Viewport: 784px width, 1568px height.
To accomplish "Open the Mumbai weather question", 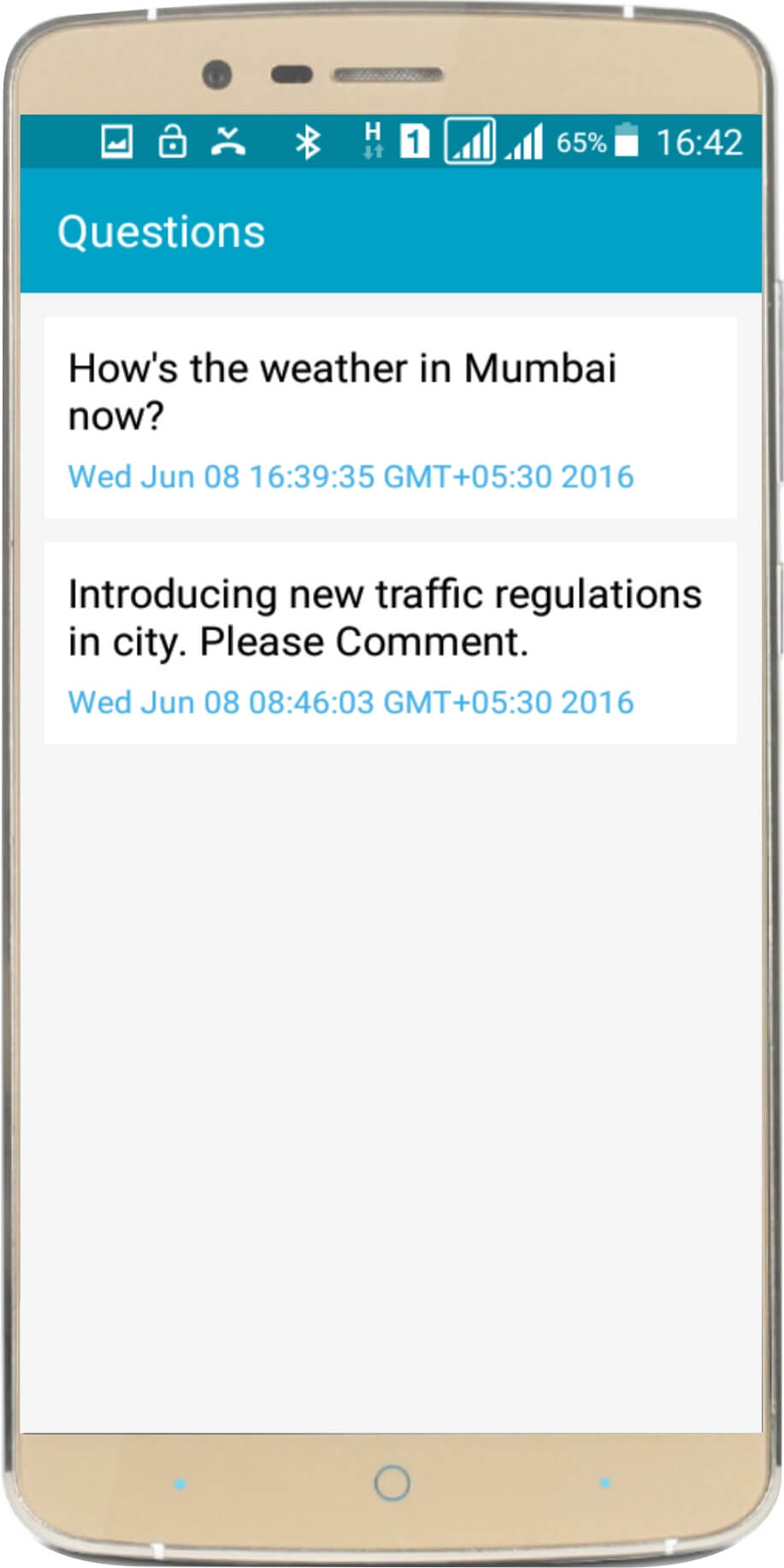I will tap(390, 417).
